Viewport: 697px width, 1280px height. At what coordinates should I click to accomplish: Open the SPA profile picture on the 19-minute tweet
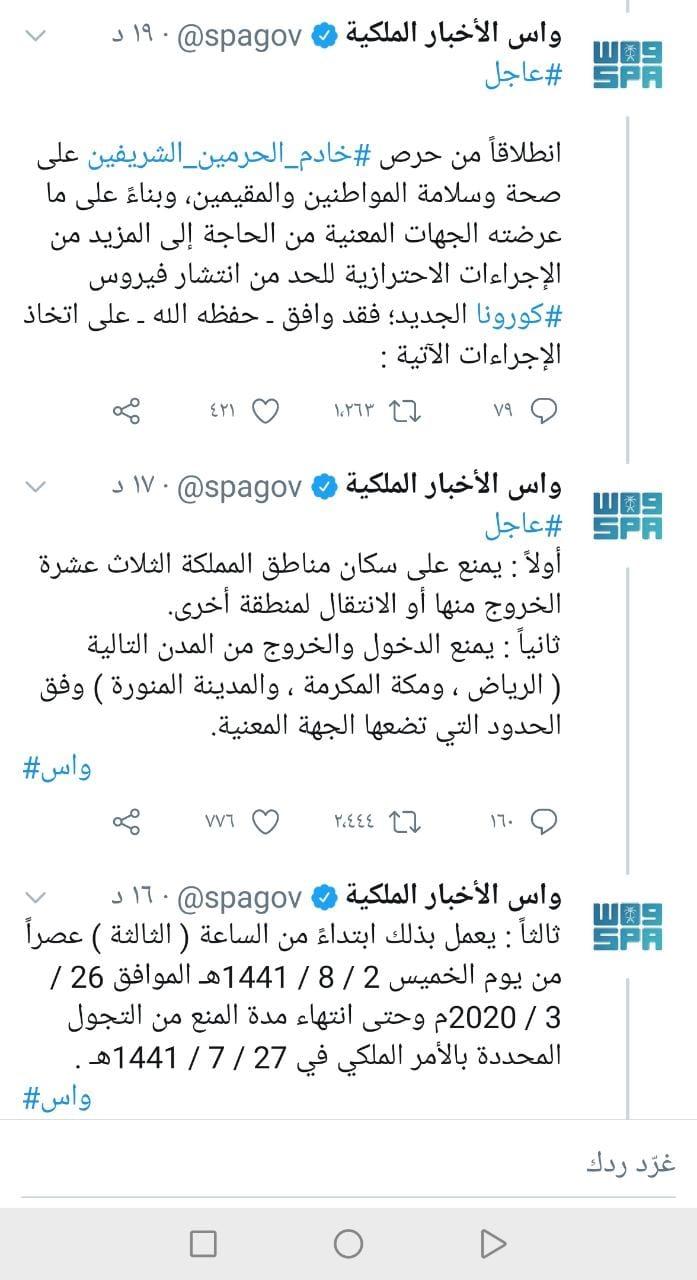click(627, 64)
